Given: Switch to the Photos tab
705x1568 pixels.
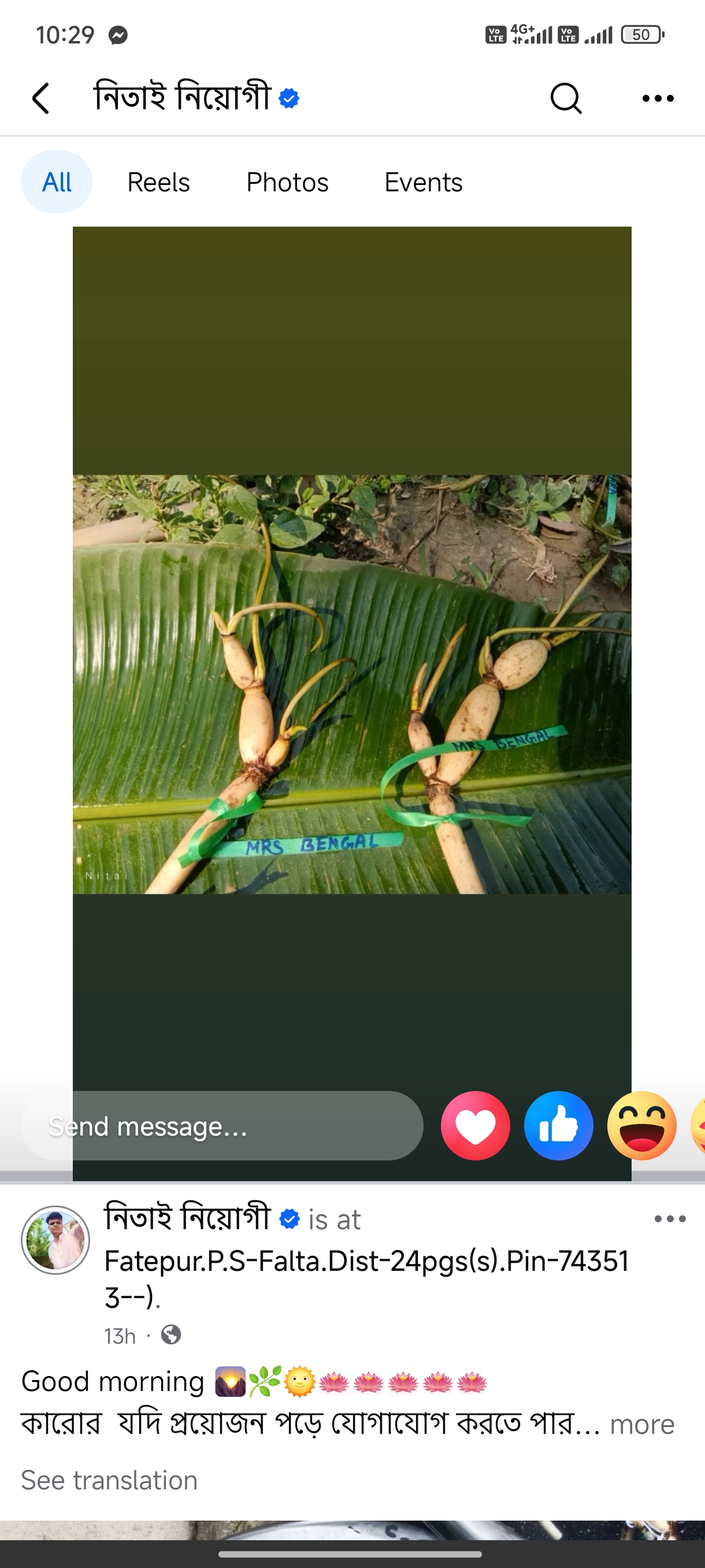Looking at the screenshot, I should (287, 182).
